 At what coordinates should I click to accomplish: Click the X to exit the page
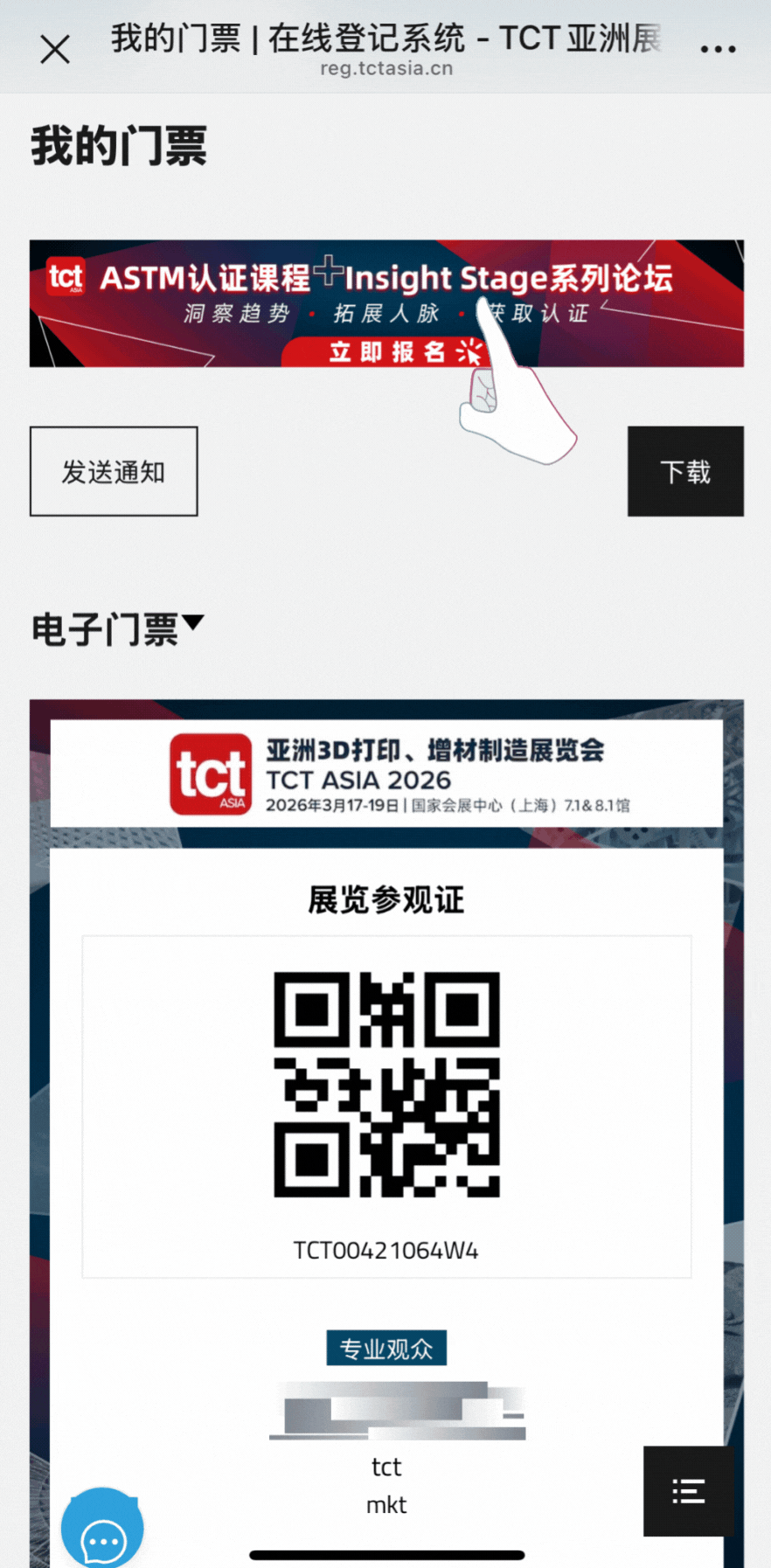coord(54,49)
